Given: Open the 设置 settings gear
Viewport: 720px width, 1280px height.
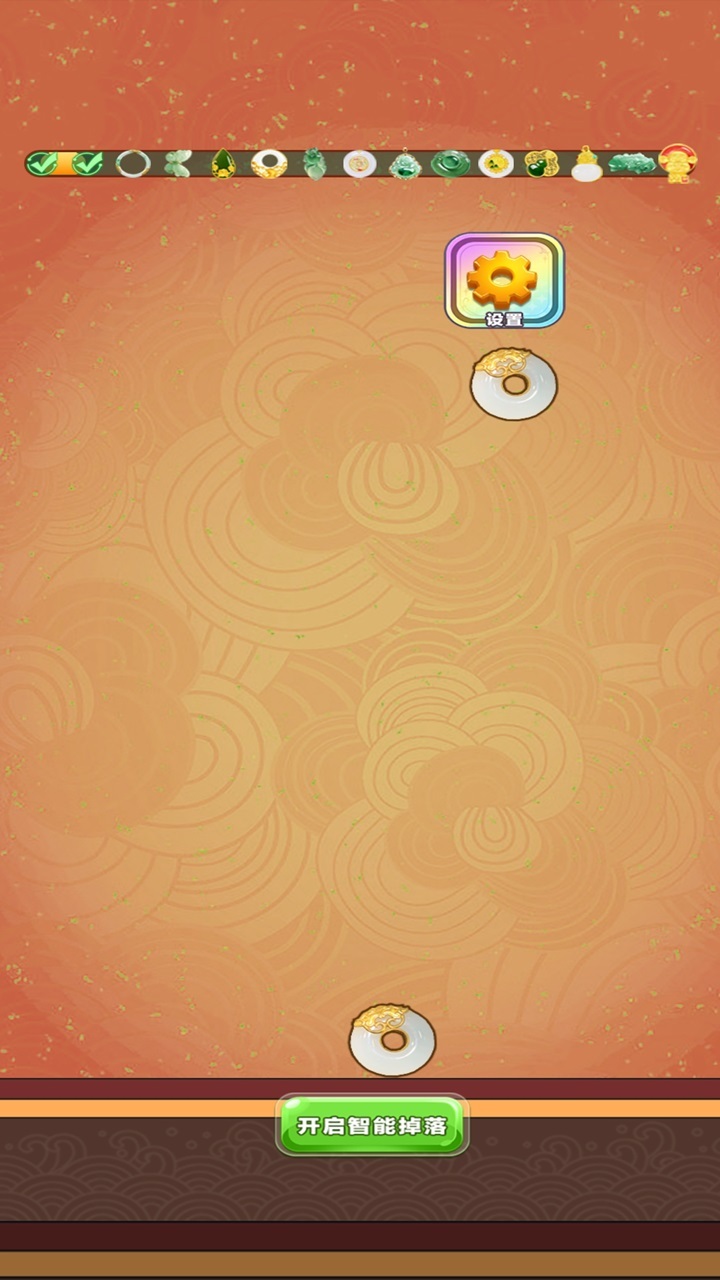Looking at the screenshot, I should [504, 281].
